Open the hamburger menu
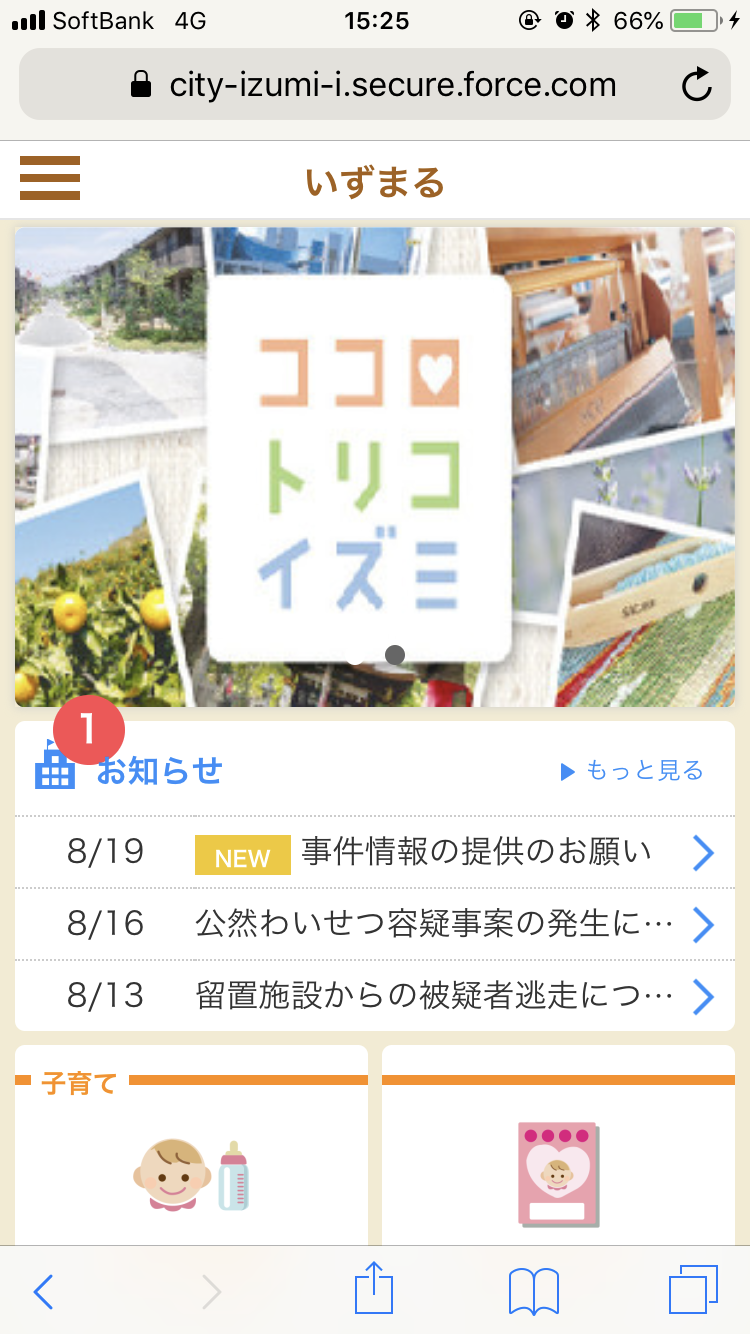This screenshot has height=1334, width=750. pos(50,179)
